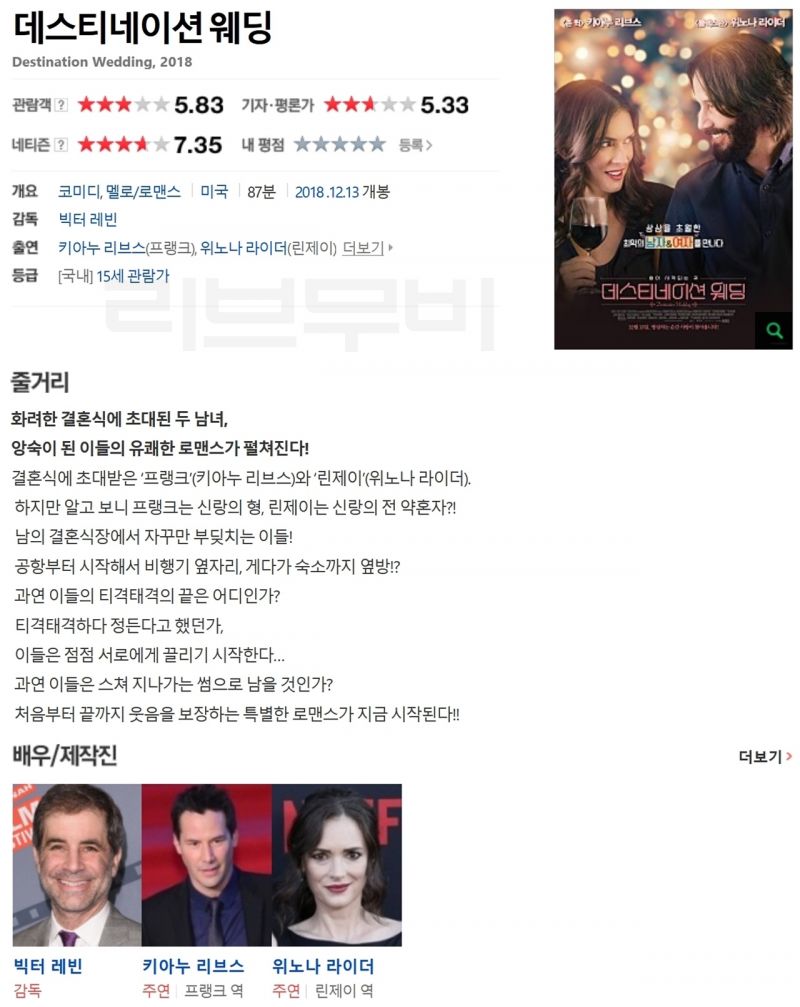Open 빅터 레빈 photo card
This screenshot has width=800, height=1007.
[76, 865]
